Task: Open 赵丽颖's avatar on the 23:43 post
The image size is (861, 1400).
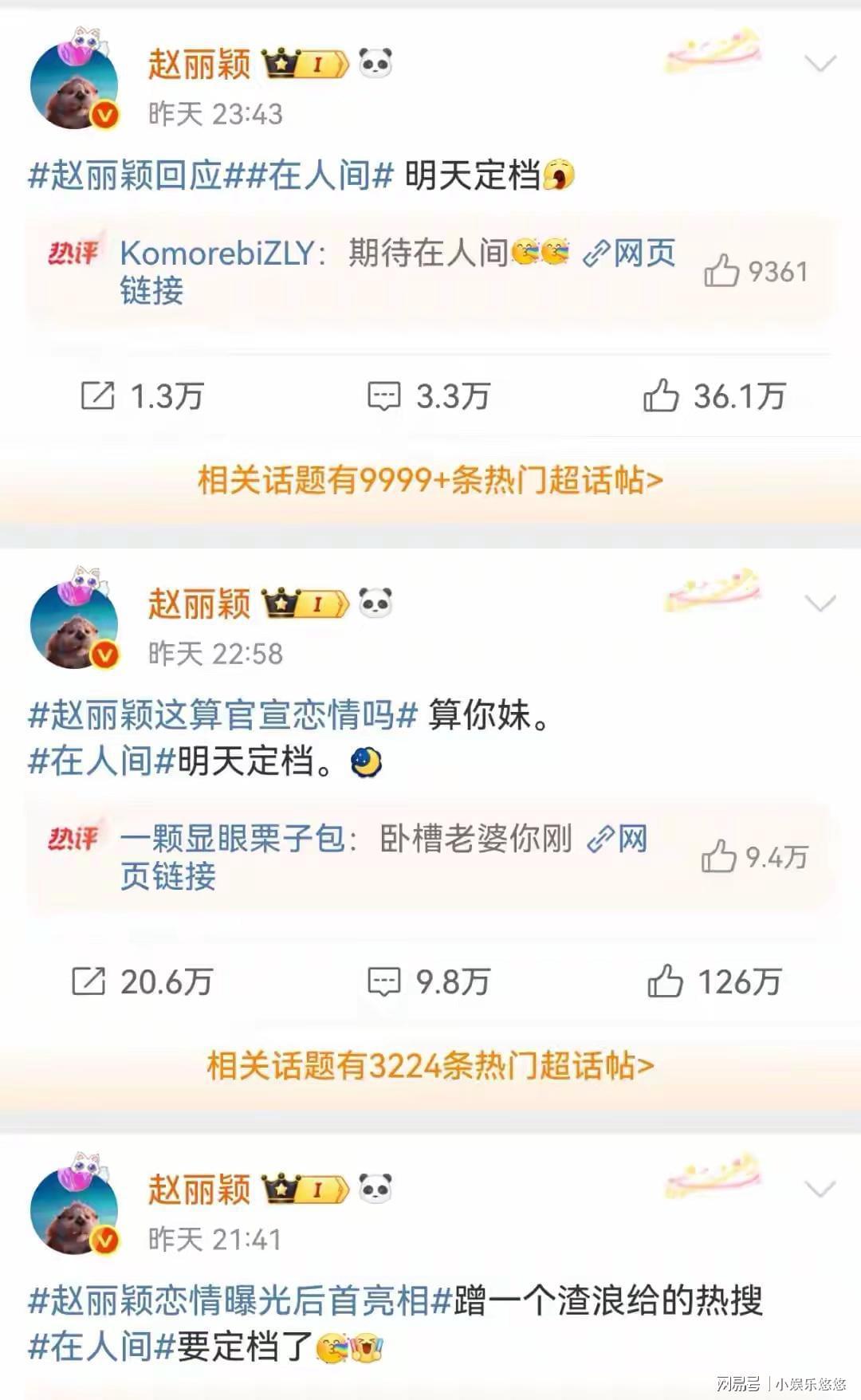Action: (73, 86)
